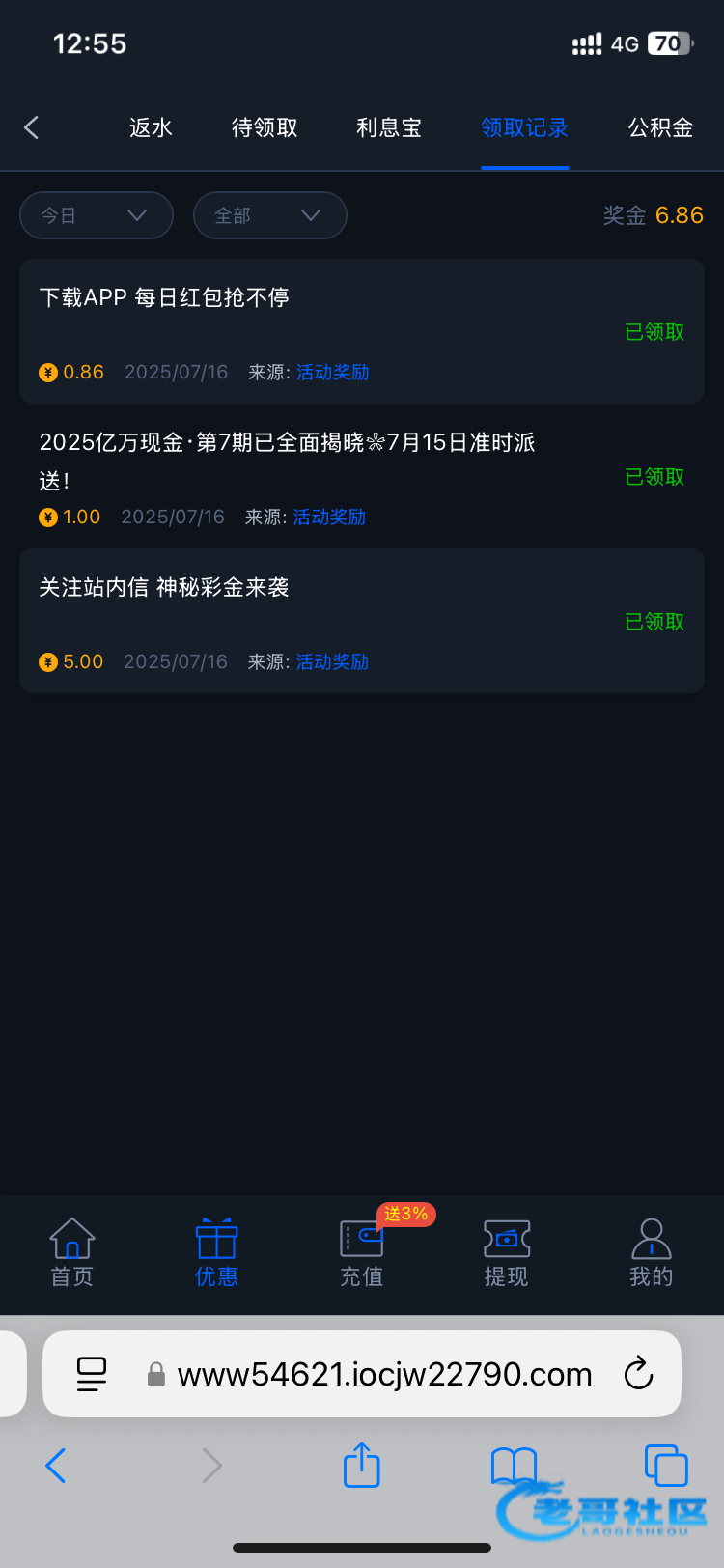Tap the browser address bar URL
The image size is (724, 1568).
click(x=384, y=1374)
